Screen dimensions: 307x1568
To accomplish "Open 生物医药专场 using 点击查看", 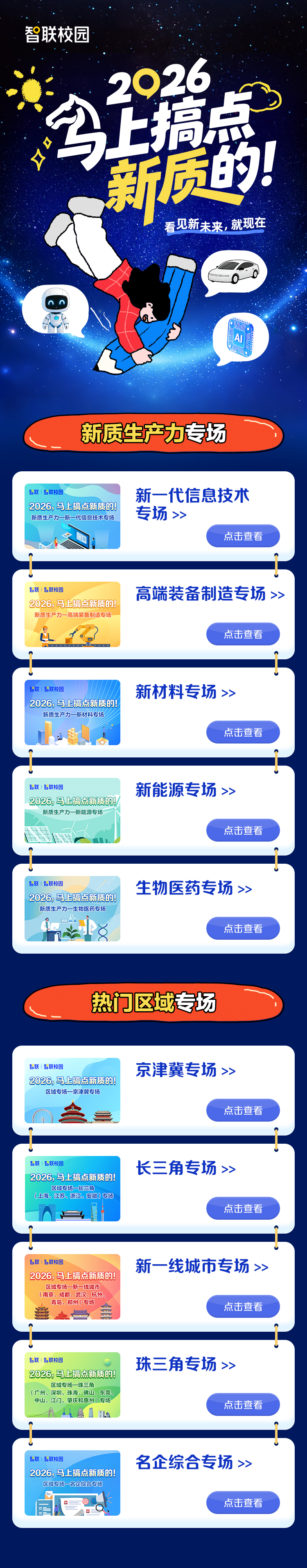I will [x=243, y=928].
